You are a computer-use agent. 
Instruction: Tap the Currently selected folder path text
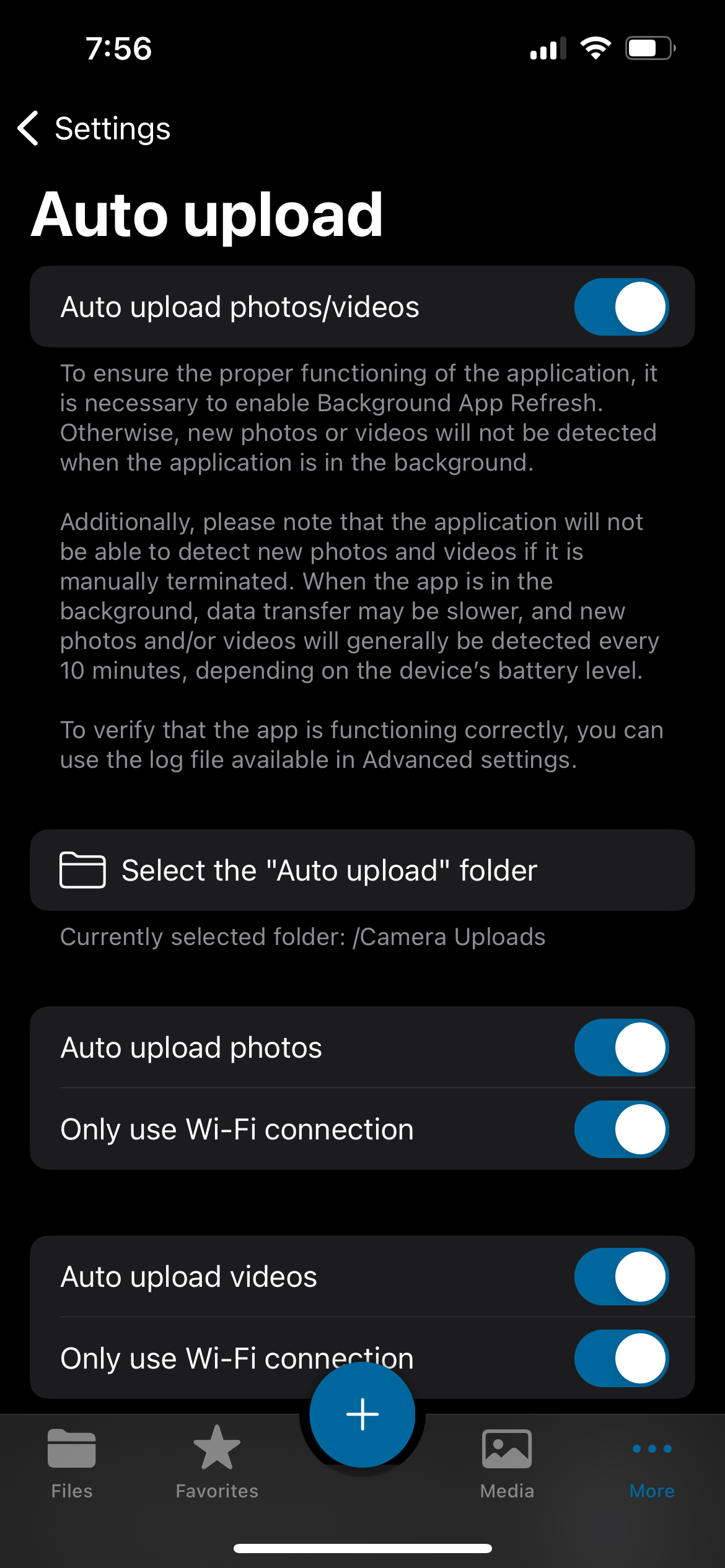click(302, 937)
